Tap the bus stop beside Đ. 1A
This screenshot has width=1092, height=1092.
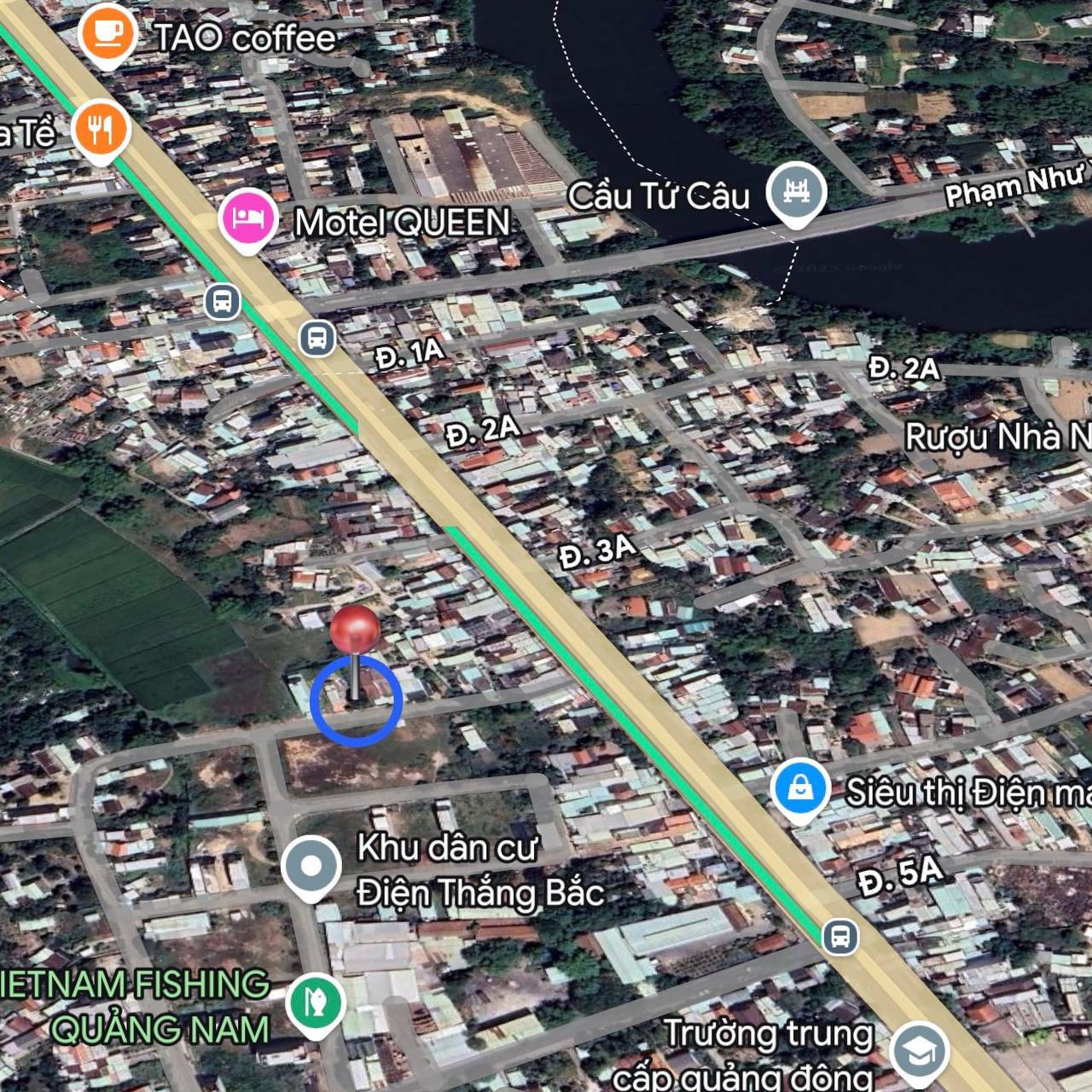pyautogui.click(x=317, y=338)
